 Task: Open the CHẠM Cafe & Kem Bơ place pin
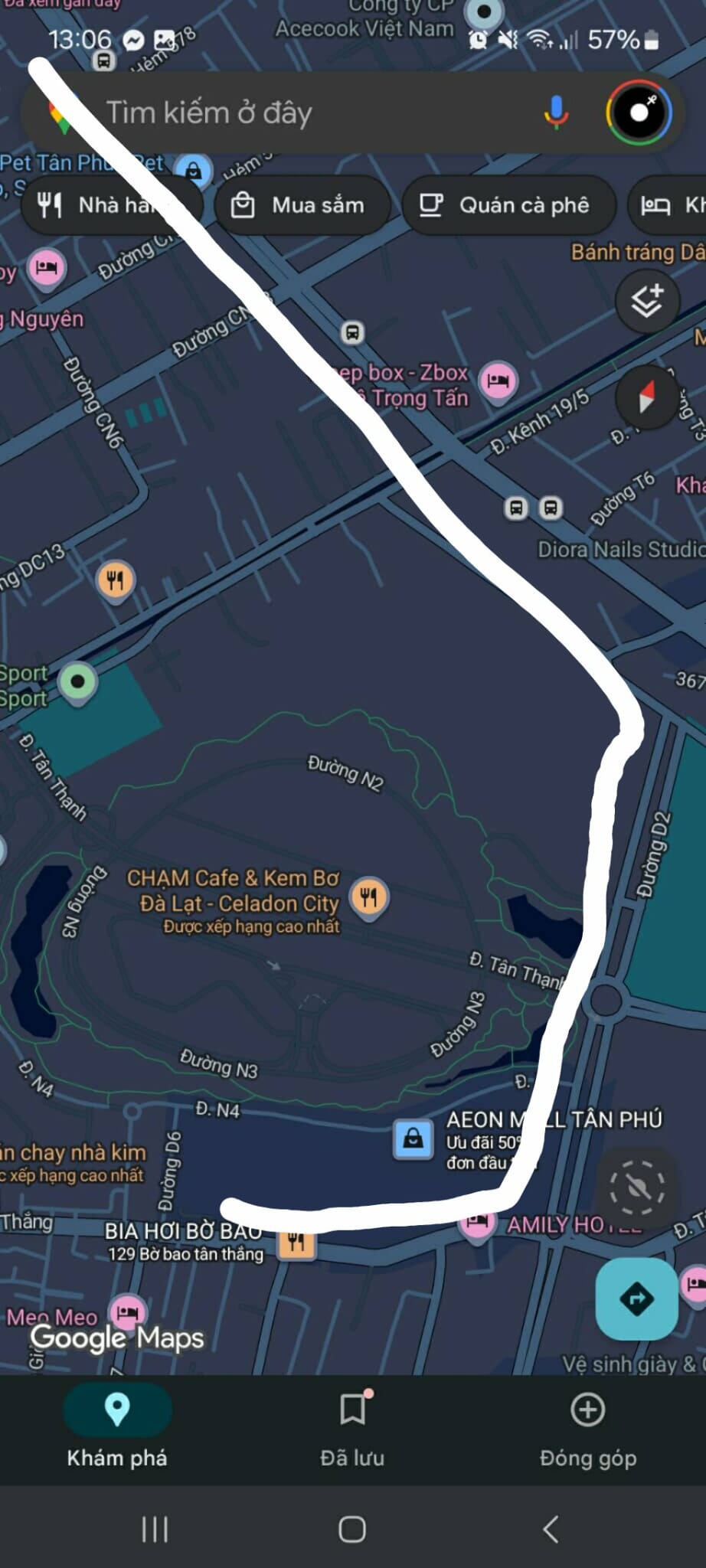[369, 897]
